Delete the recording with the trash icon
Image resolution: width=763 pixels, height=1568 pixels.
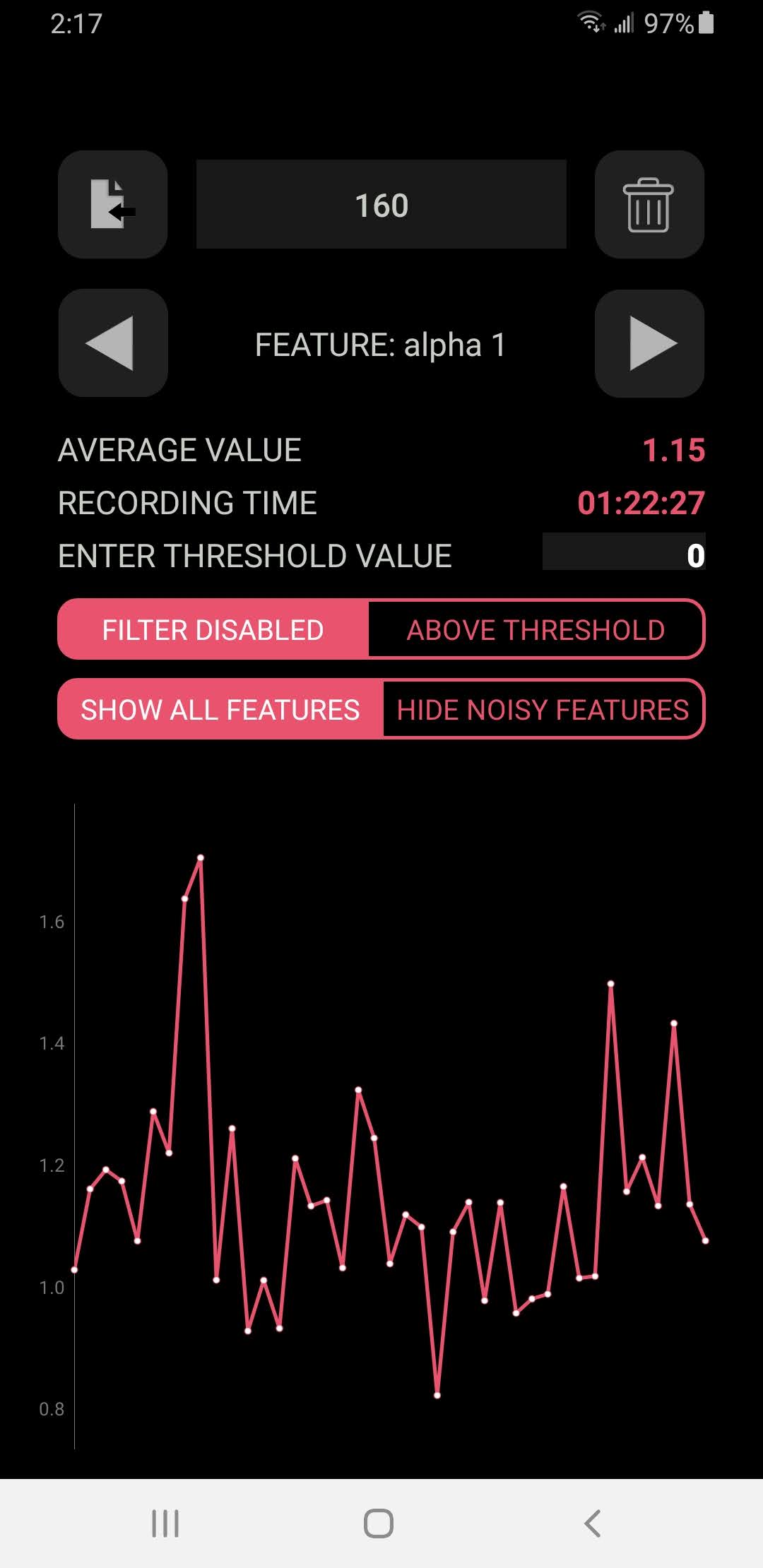pyautogui.click(x=649, y=204)
